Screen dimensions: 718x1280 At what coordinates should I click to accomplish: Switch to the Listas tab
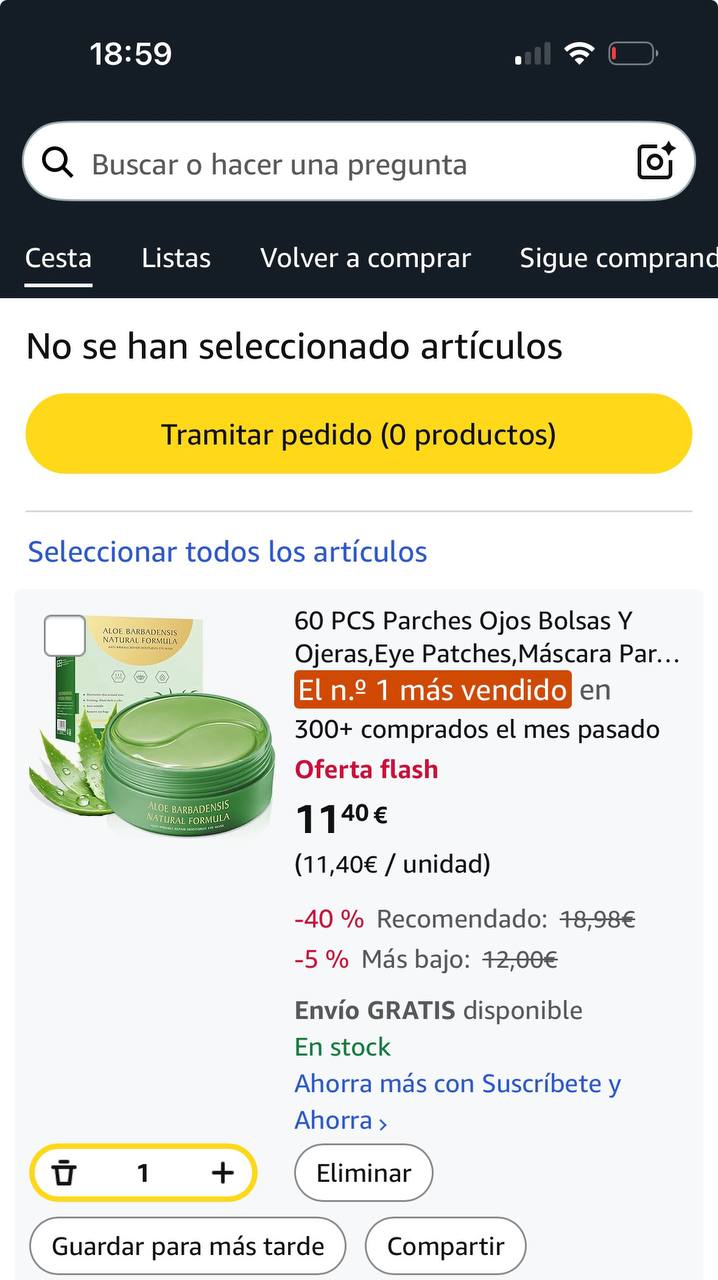[176, 258]
